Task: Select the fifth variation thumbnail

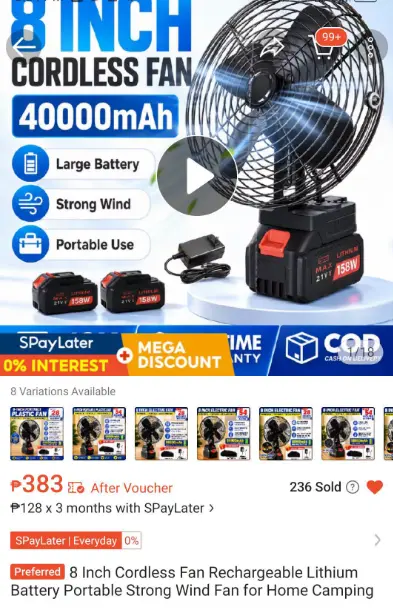Action: (285, 433)
